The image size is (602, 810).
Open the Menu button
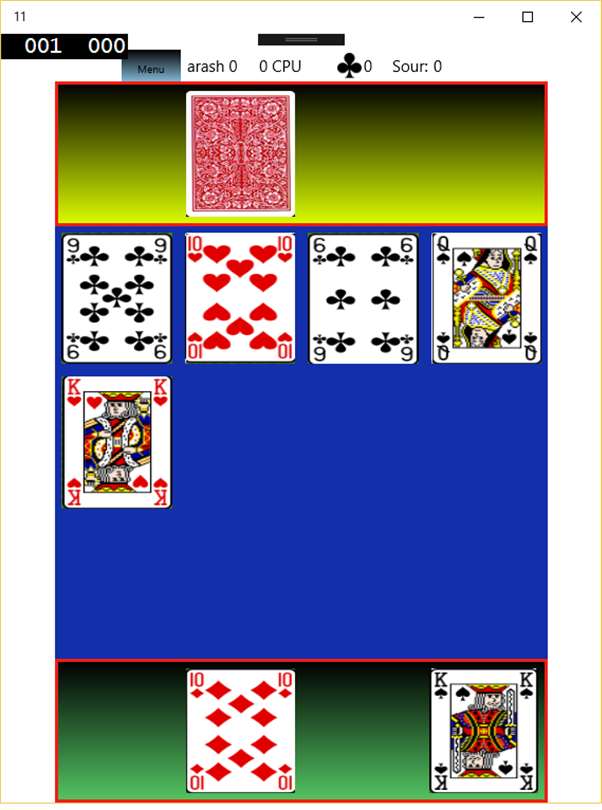[151, 68]
